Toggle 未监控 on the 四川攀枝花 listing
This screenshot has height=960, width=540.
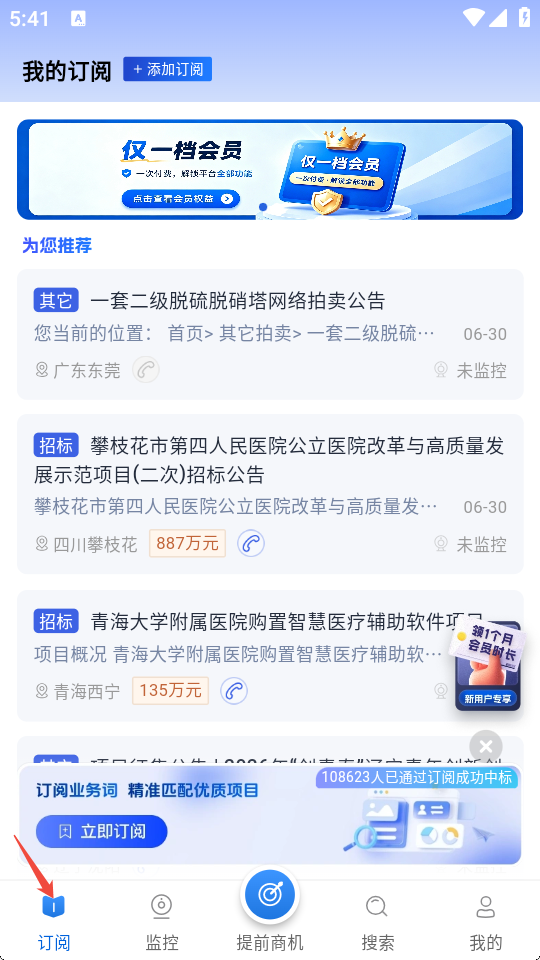(470, 544)
